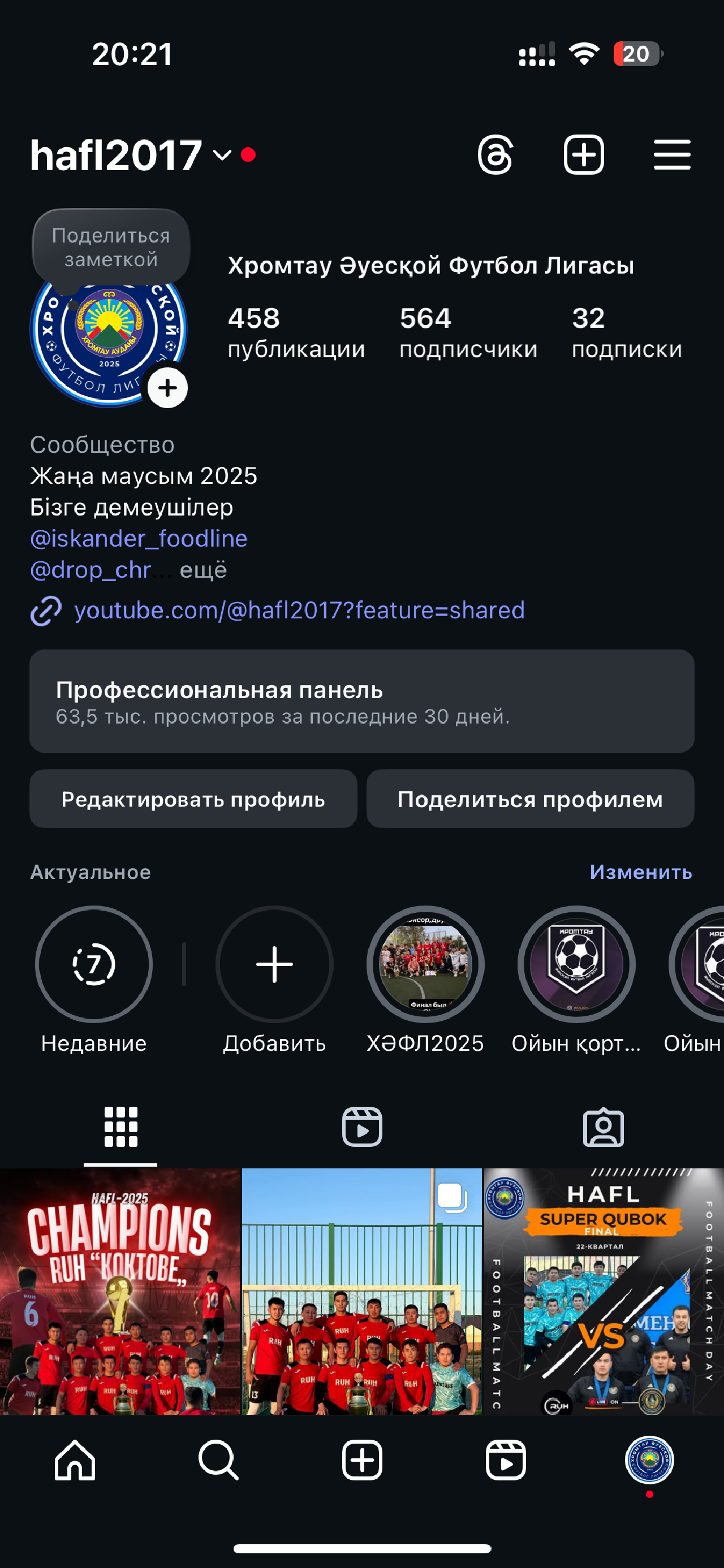This screenshot has height=1568, width=724.
Task: Open the @iskander_foodline mention link
Action: 139,539
